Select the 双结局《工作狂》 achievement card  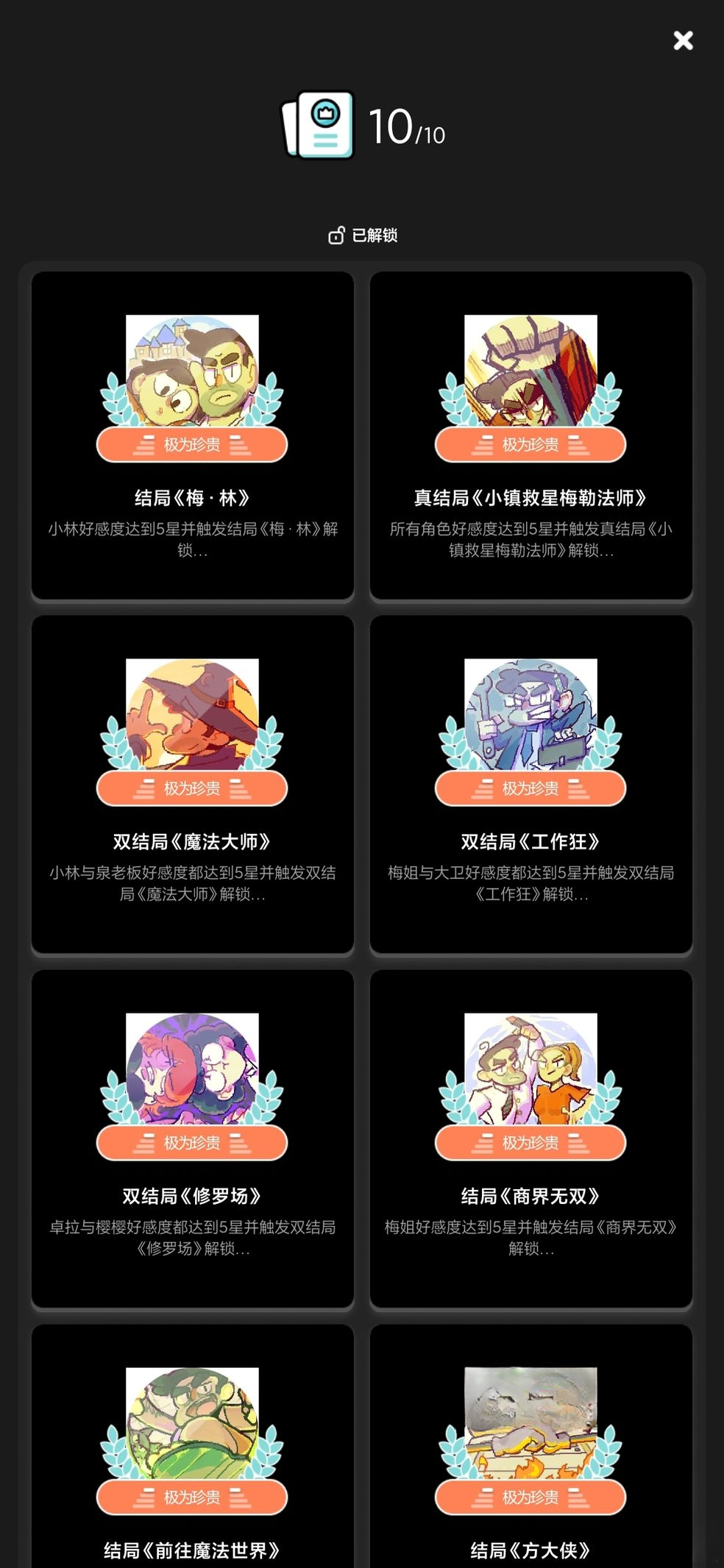pyautogui.click(x=531, y=784)
